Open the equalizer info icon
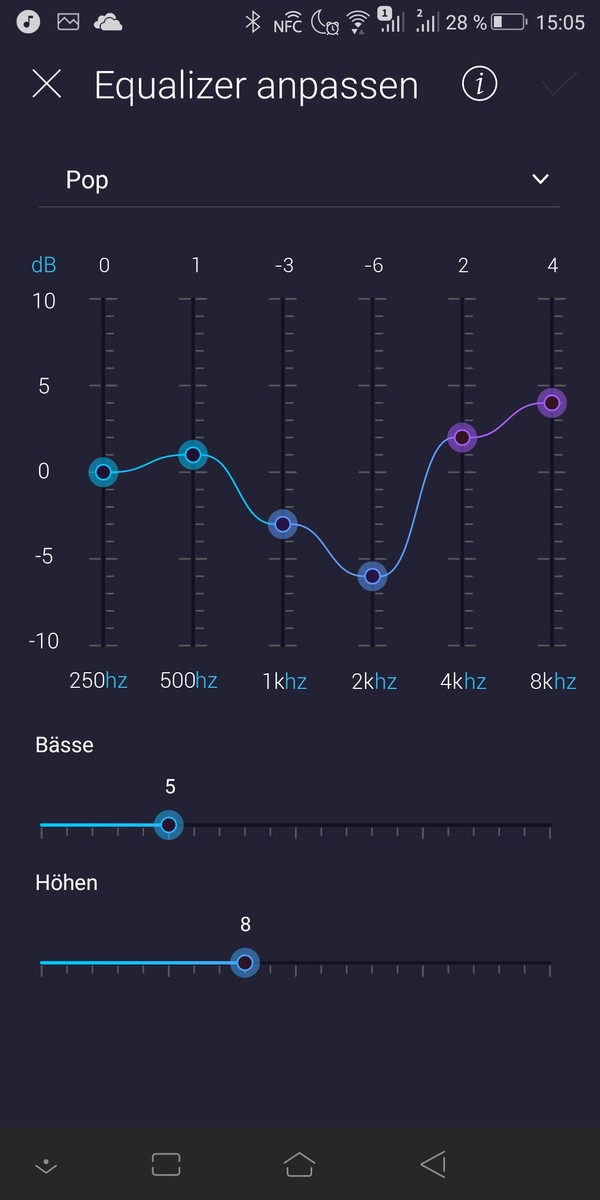 480,85
